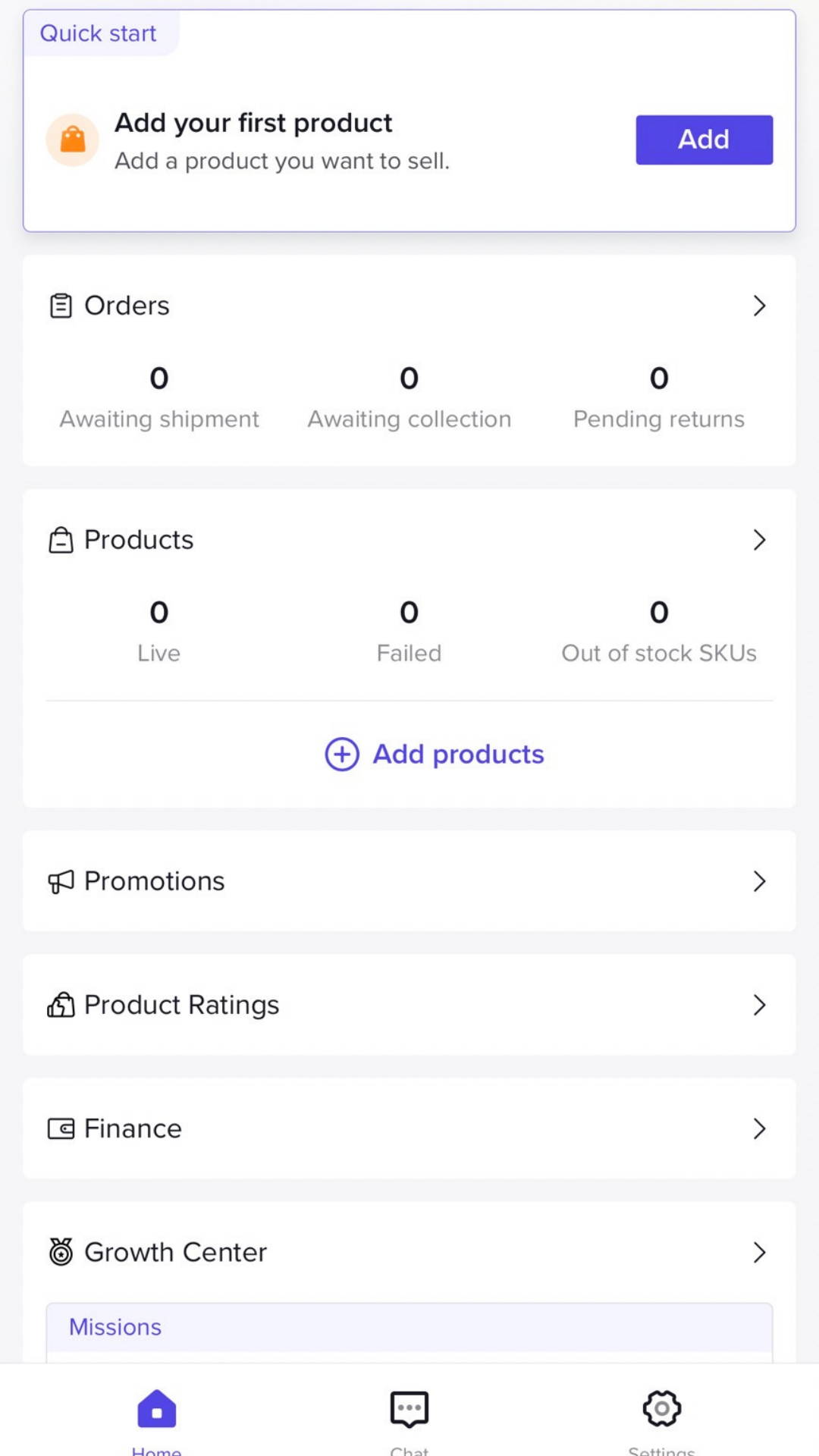This screenshot has width=819, height=1456.
Task: View Out of stock SKUs
Action: pos(658,632)
